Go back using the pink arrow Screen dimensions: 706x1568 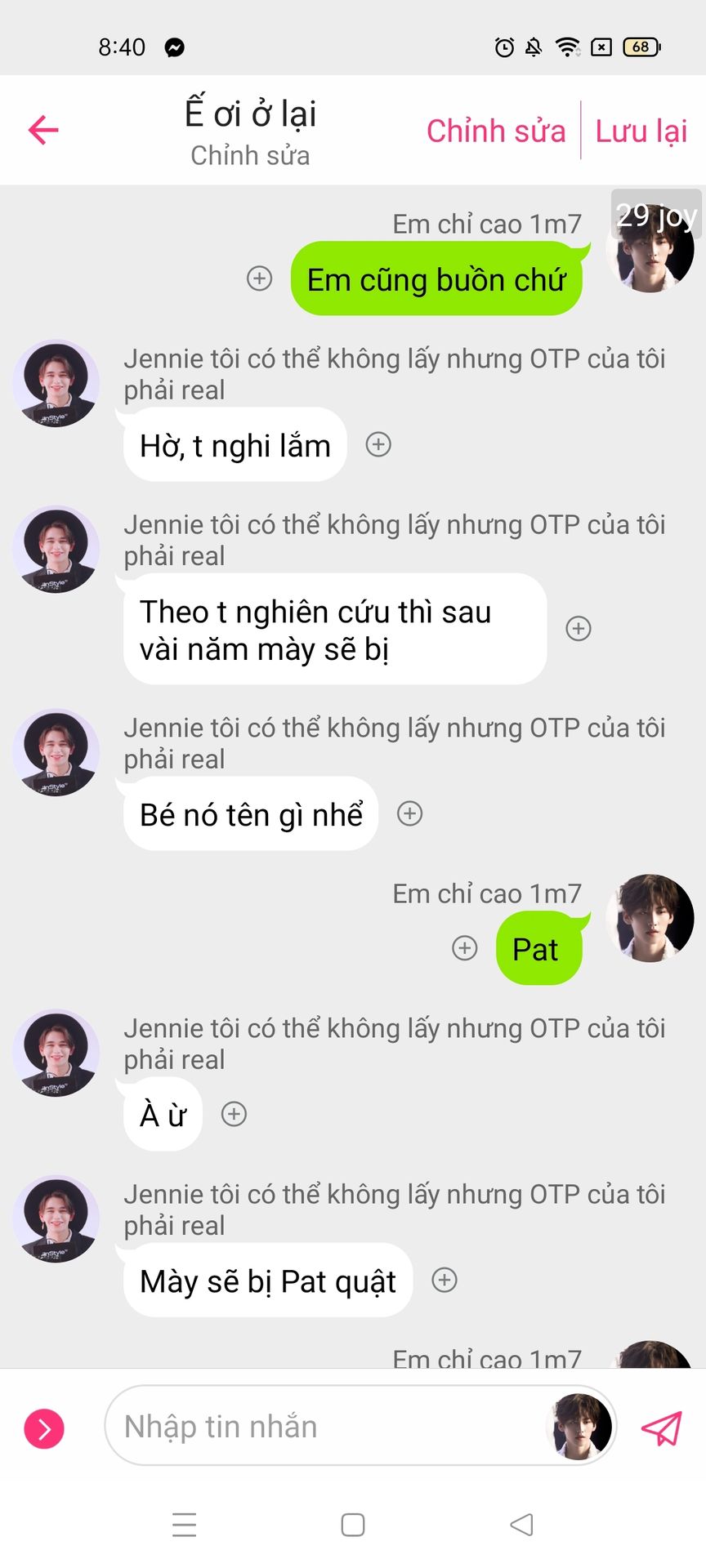[43, 130]
